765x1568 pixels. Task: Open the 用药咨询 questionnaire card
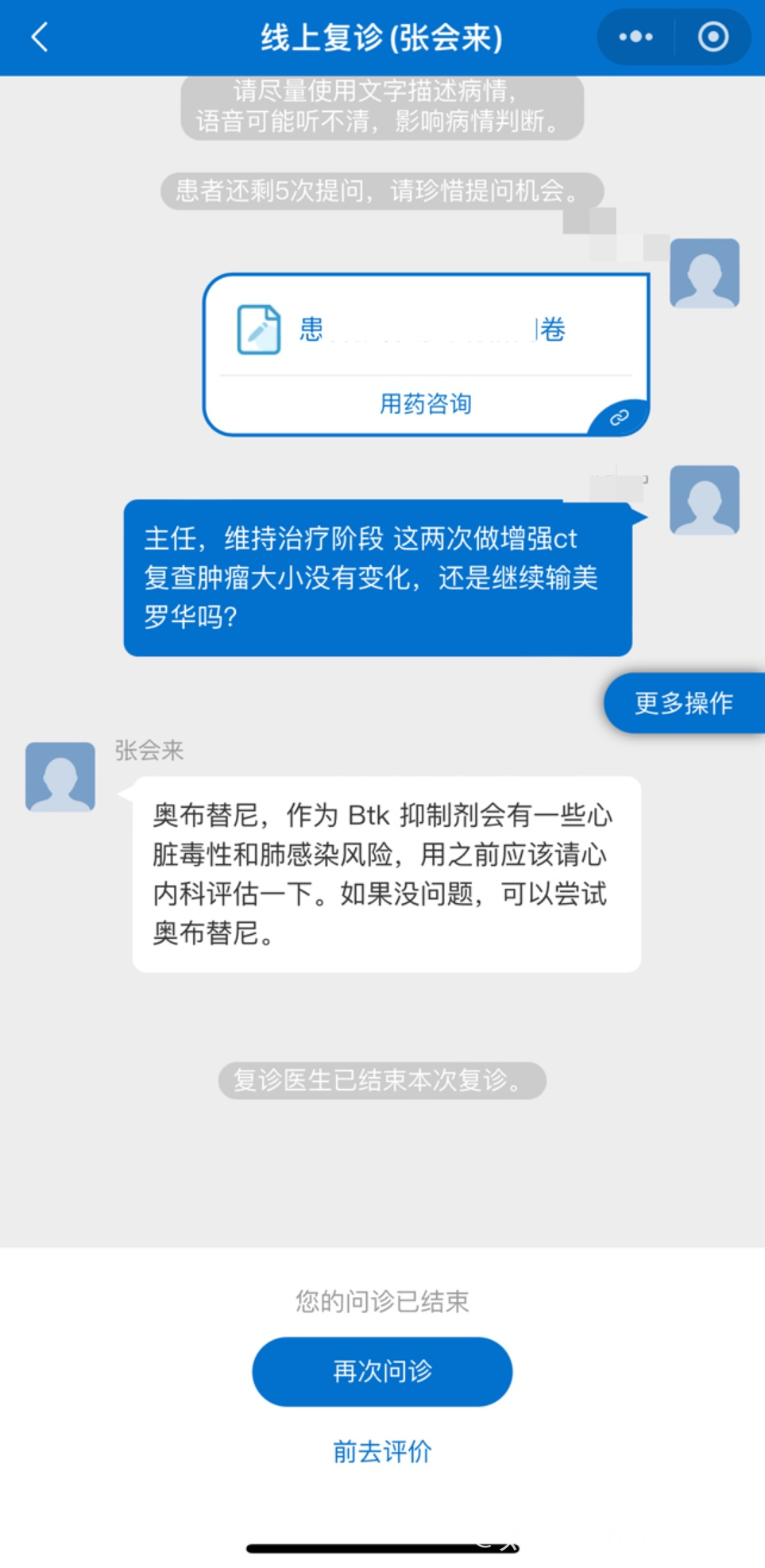426,355
